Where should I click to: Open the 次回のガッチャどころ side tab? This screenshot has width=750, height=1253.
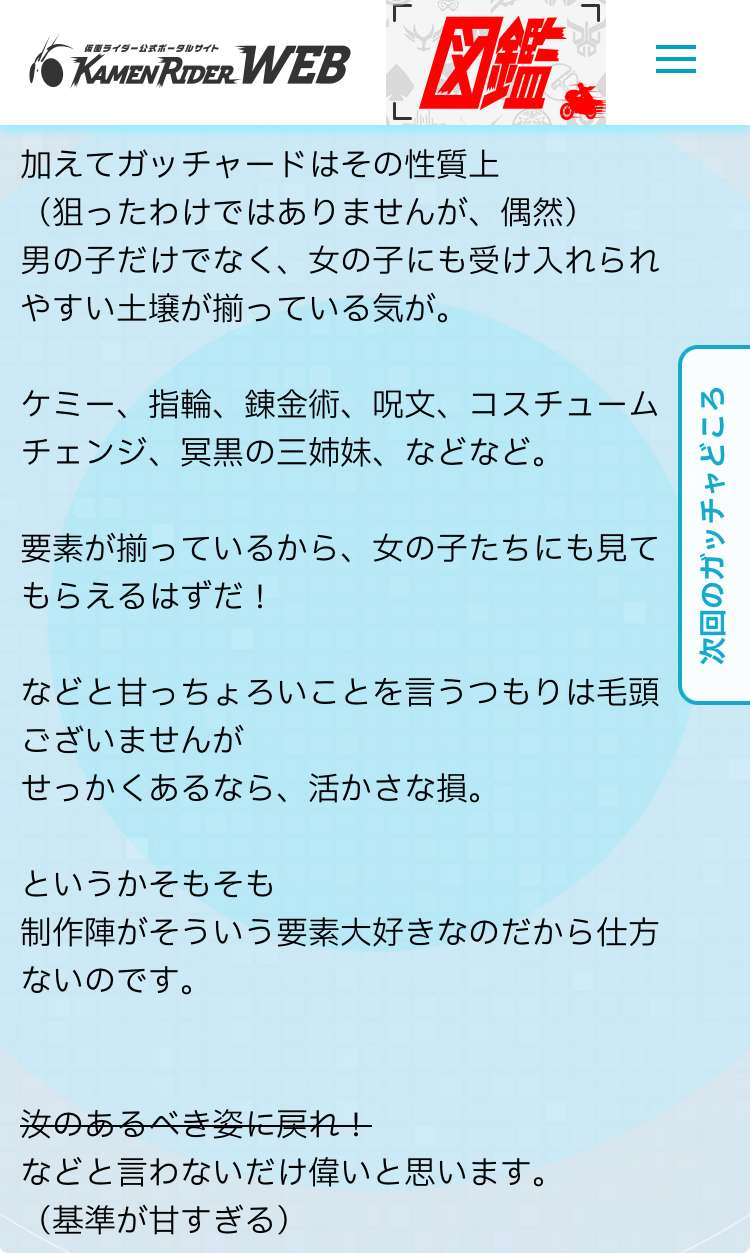pyautogui.click(x=714, y=525)
